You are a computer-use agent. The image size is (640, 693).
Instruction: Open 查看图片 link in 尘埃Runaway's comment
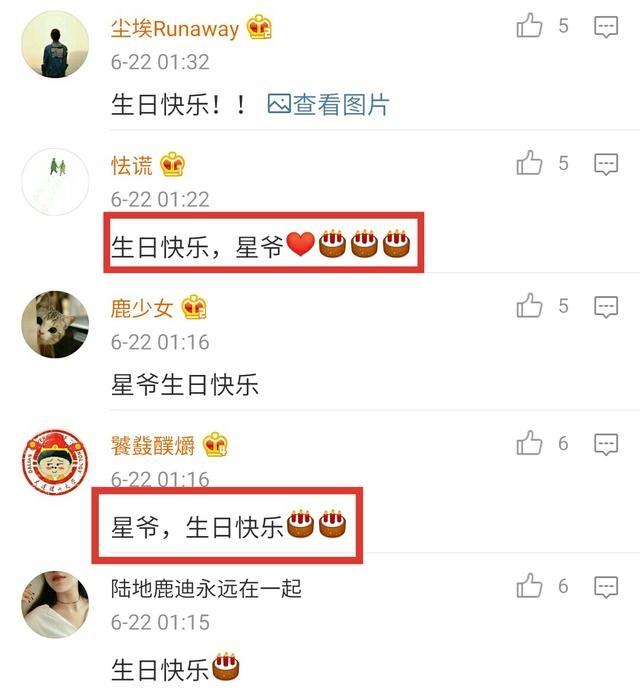coord(329,104)
